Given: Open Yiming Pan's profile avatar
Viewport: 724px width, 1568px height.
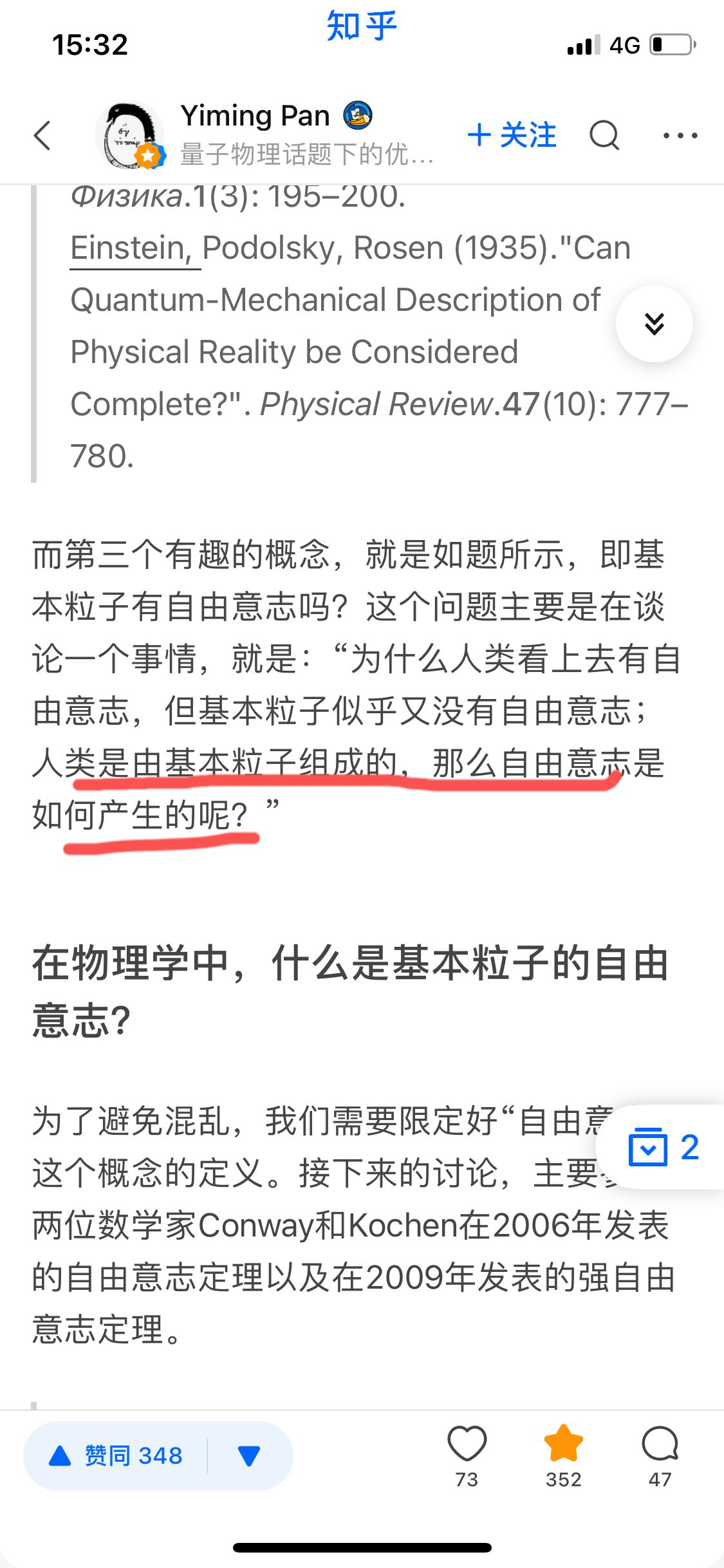Looking at the screenshot, I should (x=130, y=135).
